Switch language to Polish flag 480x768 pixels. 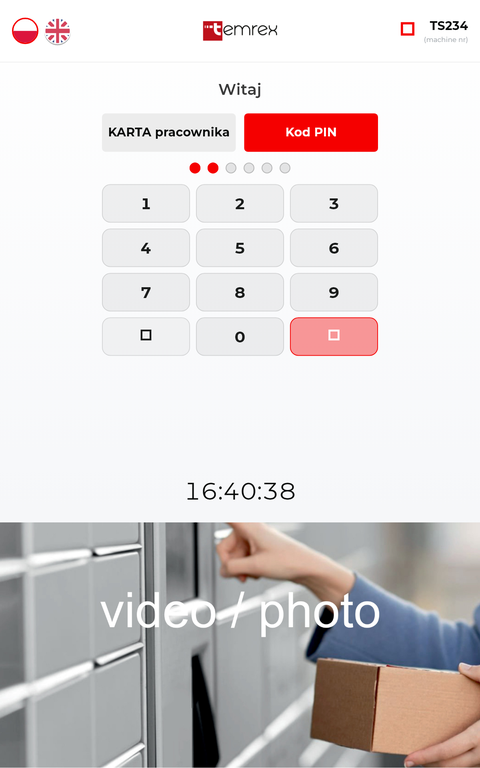click(25, 31)
